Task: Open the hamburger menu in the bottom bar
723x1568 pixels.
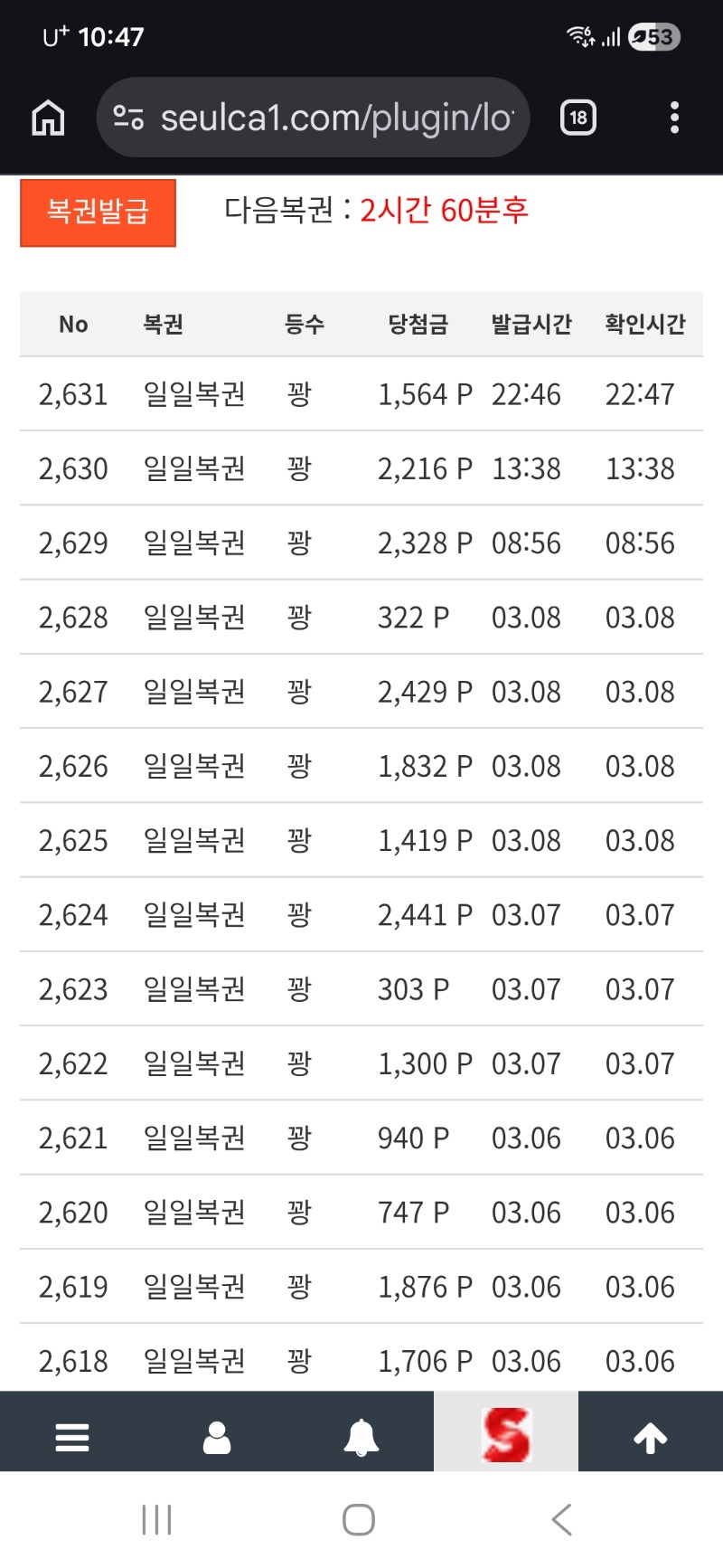Action: point(72,1436)
